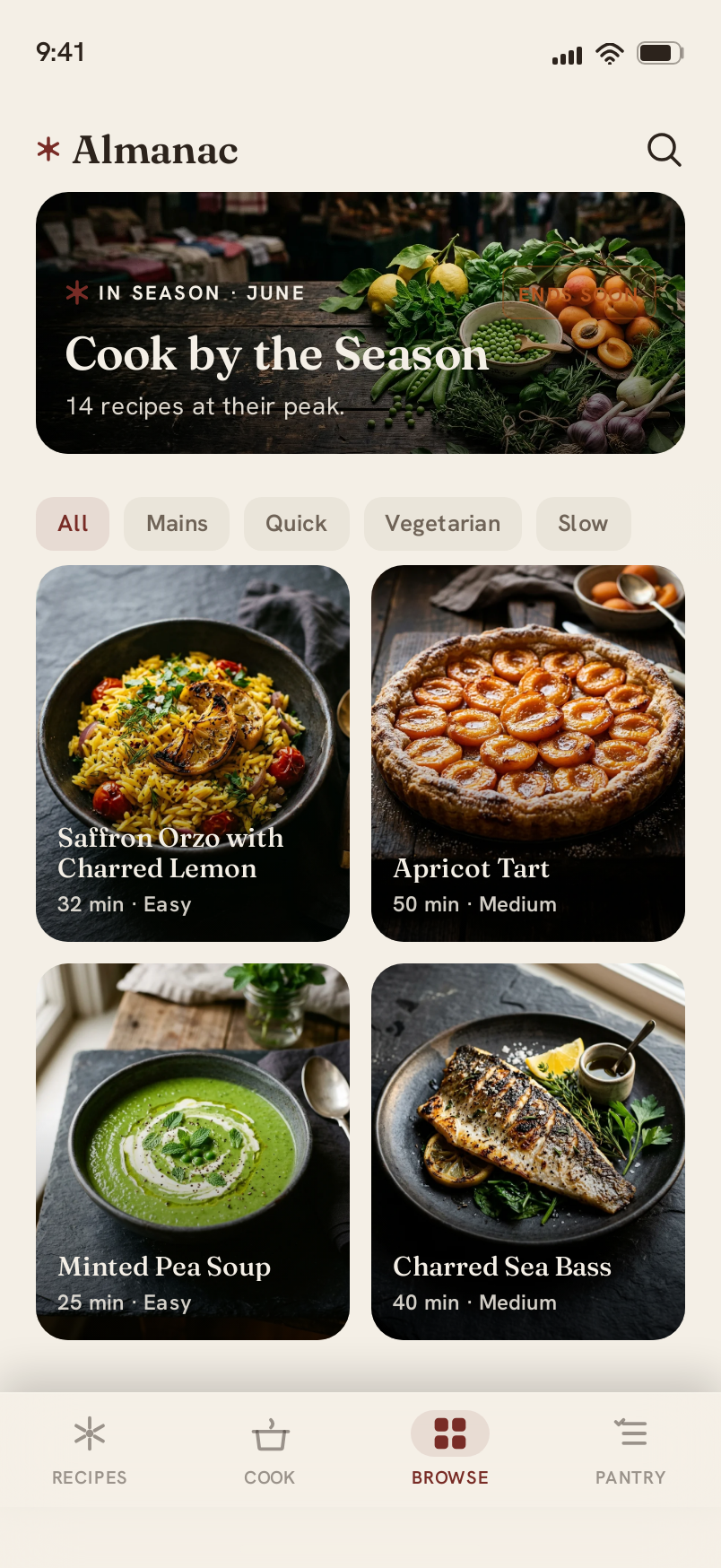This screenshot has width=721, height=1568.
Task: Go to the Cook tab
Action: 270,1450
